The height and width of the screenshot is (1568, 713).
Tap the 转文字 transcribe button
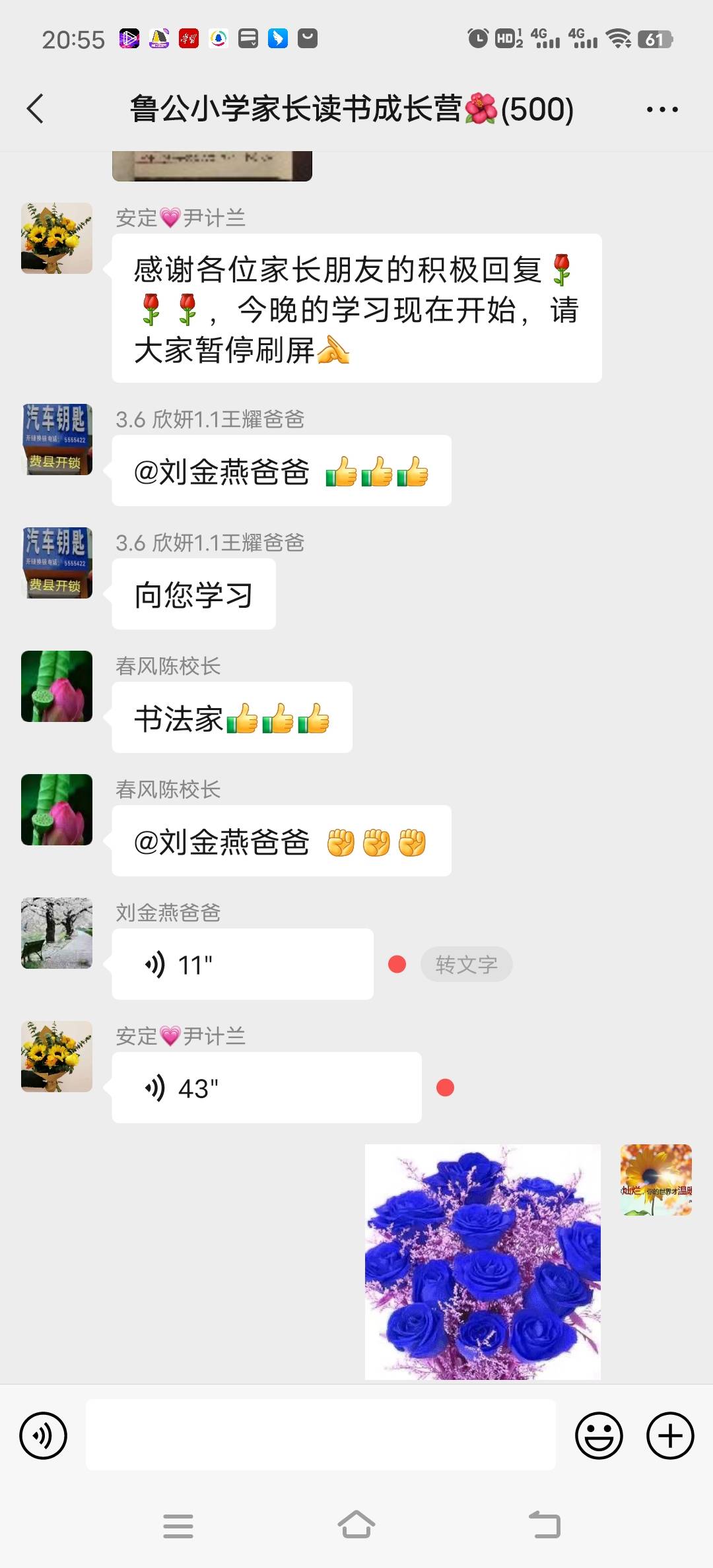pyautogui.click(x=466, y=964)
